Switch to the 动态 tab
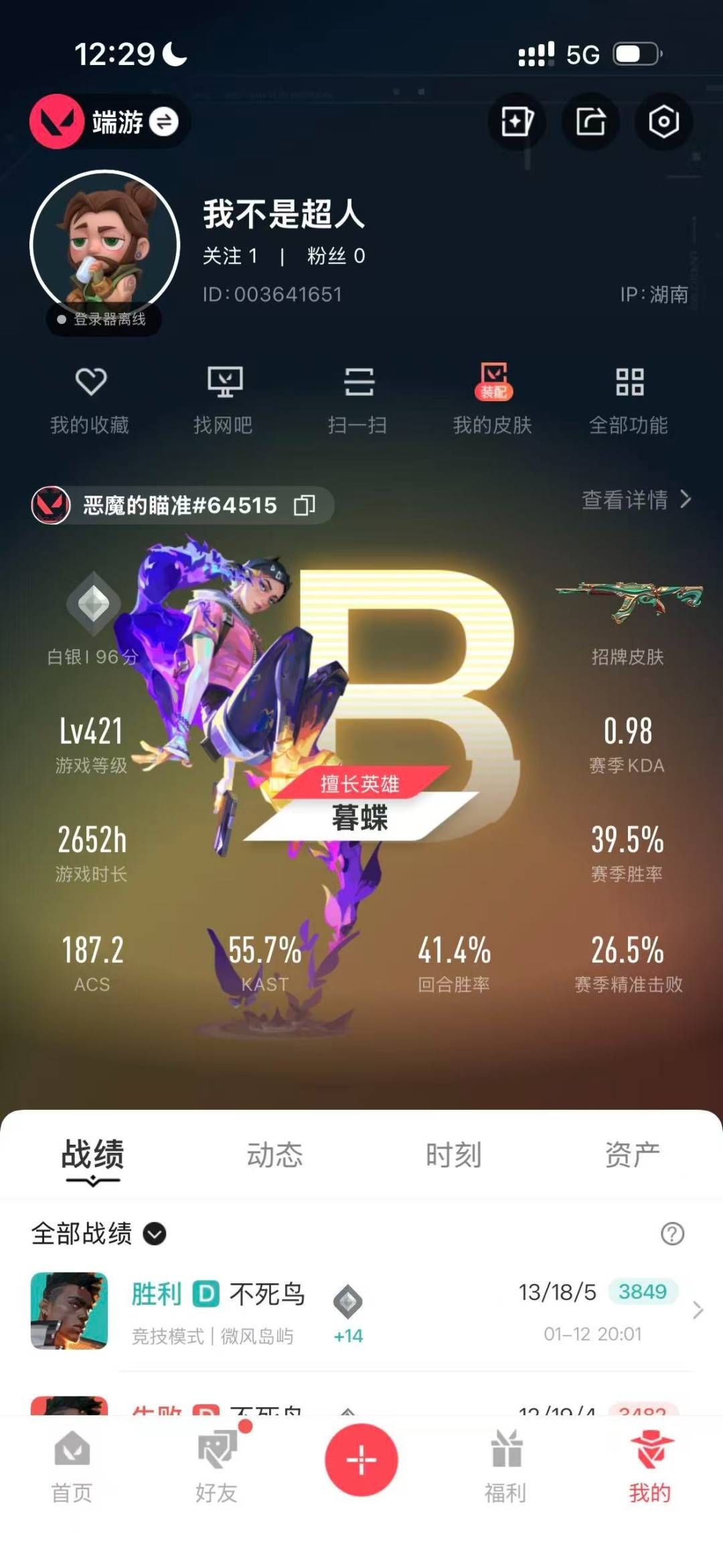723x1568 pixels. (x=274, y=1155)
